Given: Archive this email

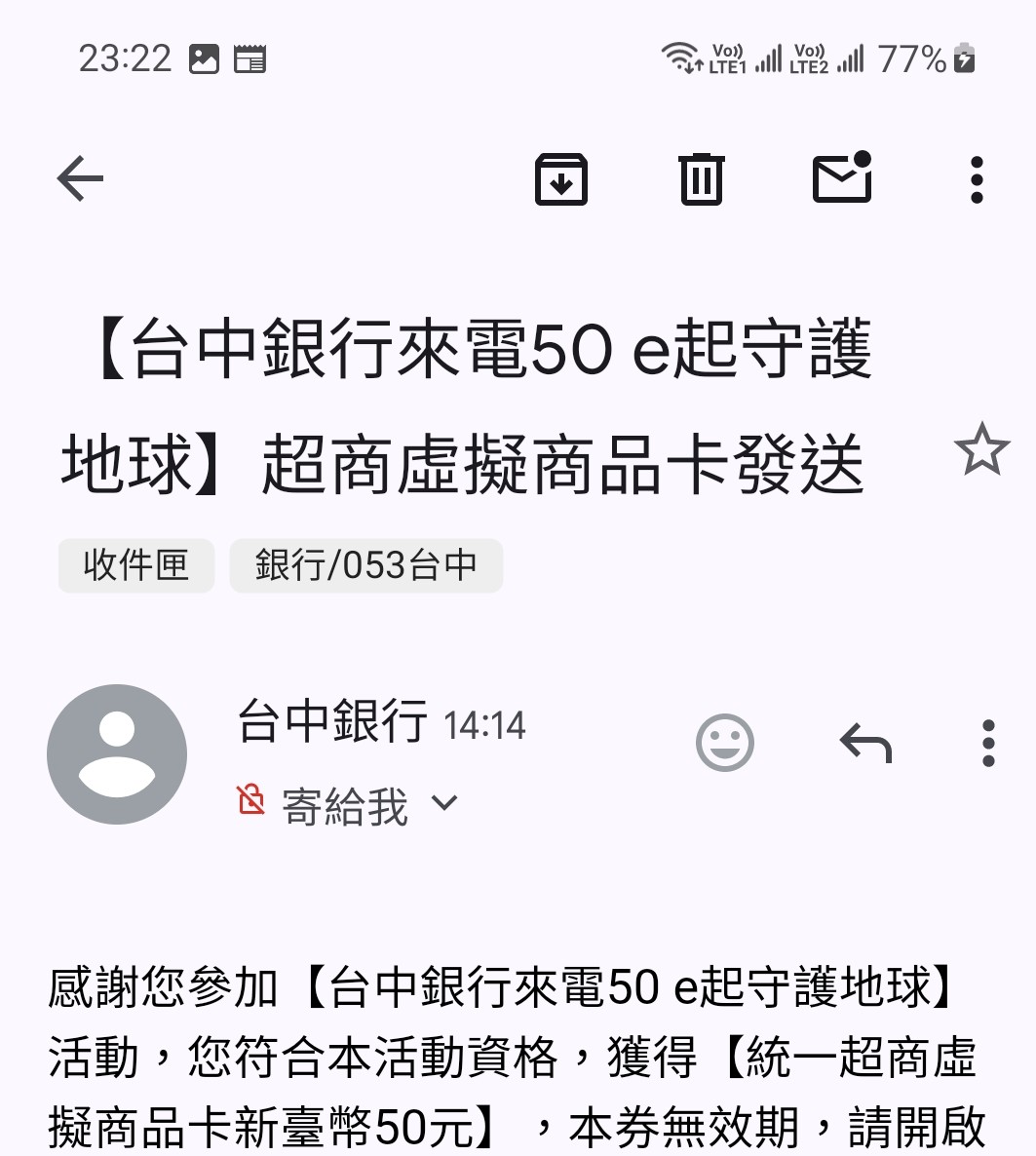Looking at the screenshot, I should coord(561,179).
